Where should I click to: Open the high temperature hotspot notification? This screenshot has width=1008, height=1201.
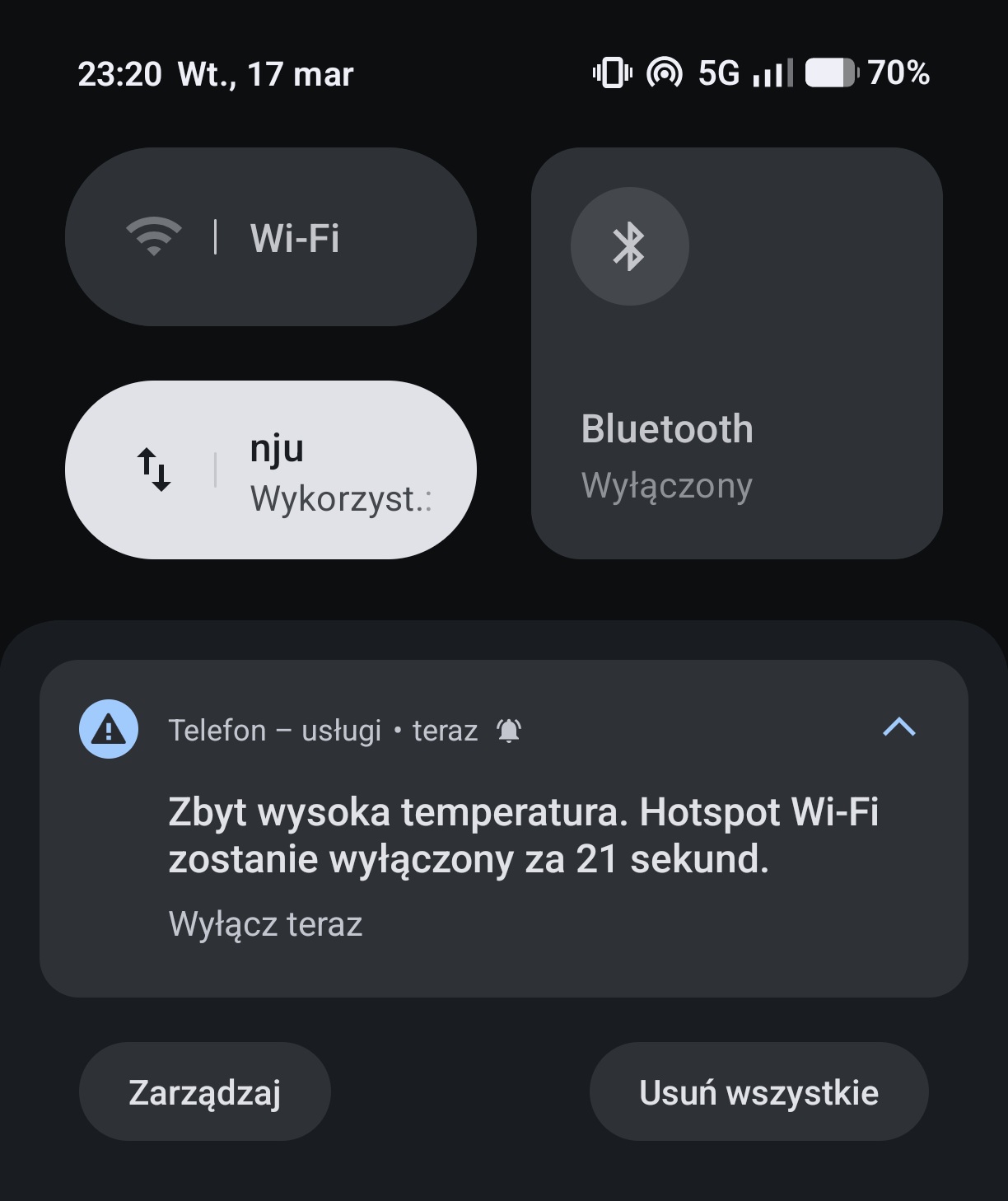point(524,835)
